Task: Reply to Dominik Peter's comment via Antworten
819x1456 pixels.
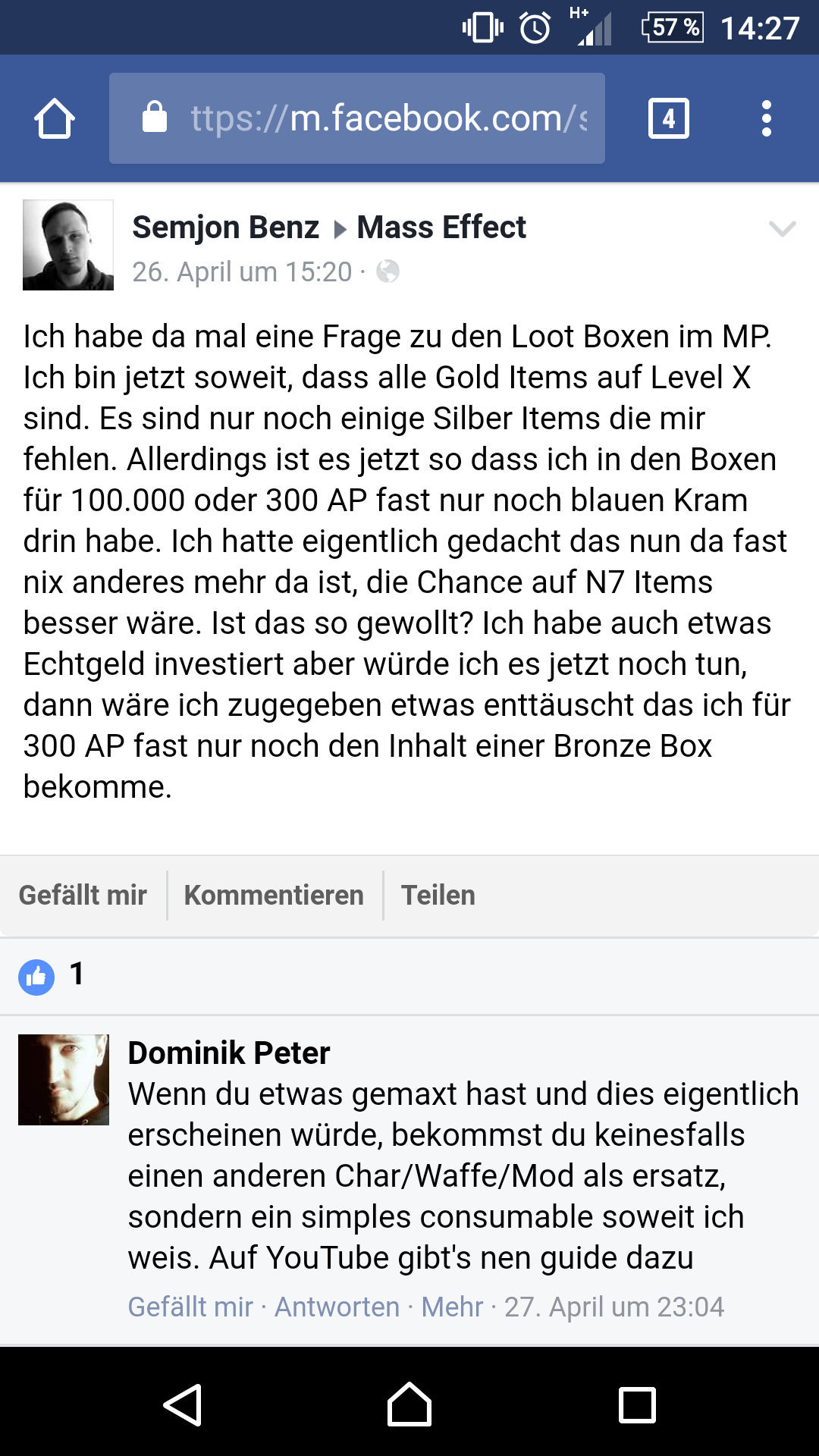Action: point(337,1307)
